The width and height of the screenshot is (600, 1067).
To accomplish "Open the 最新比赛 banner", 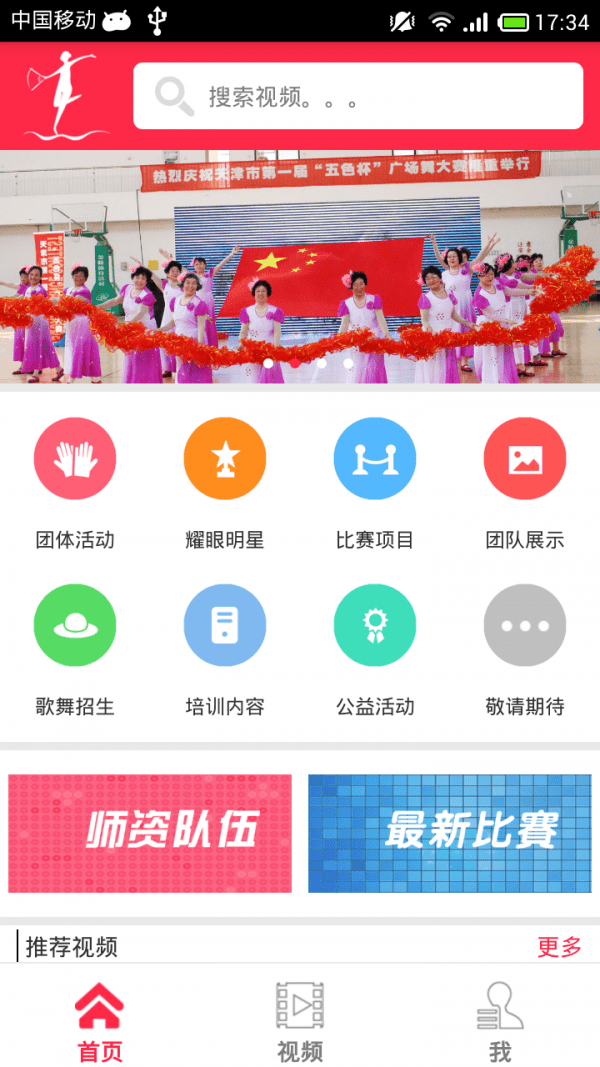I will (450, 833).
